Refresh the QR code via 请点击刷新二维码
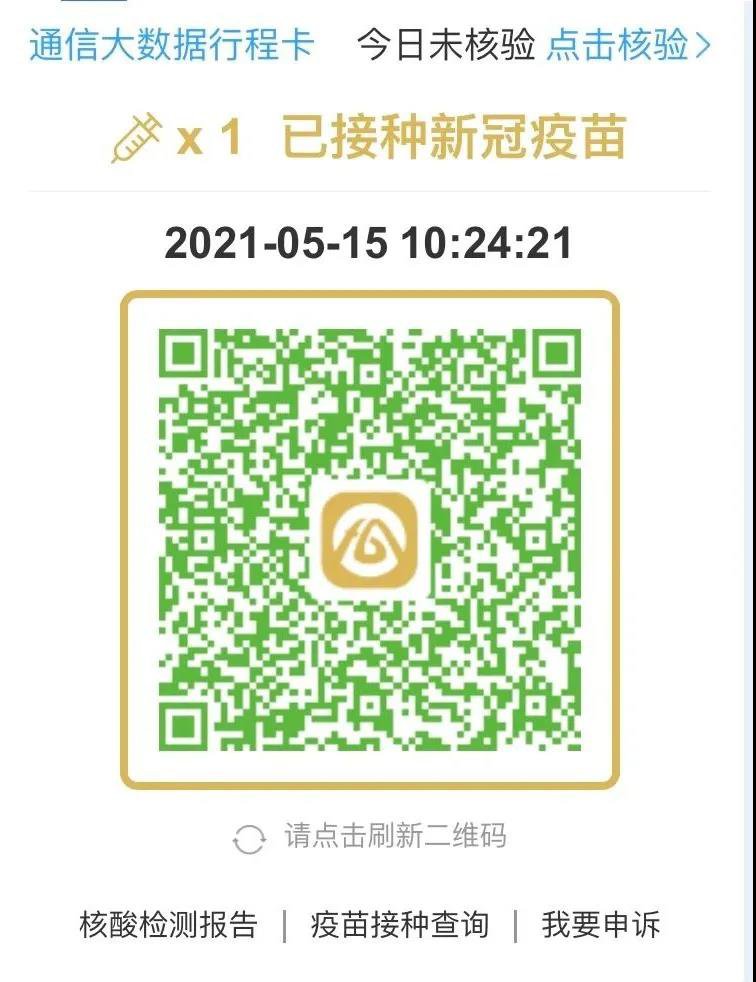Screen dimensions: 756x982 372,836
